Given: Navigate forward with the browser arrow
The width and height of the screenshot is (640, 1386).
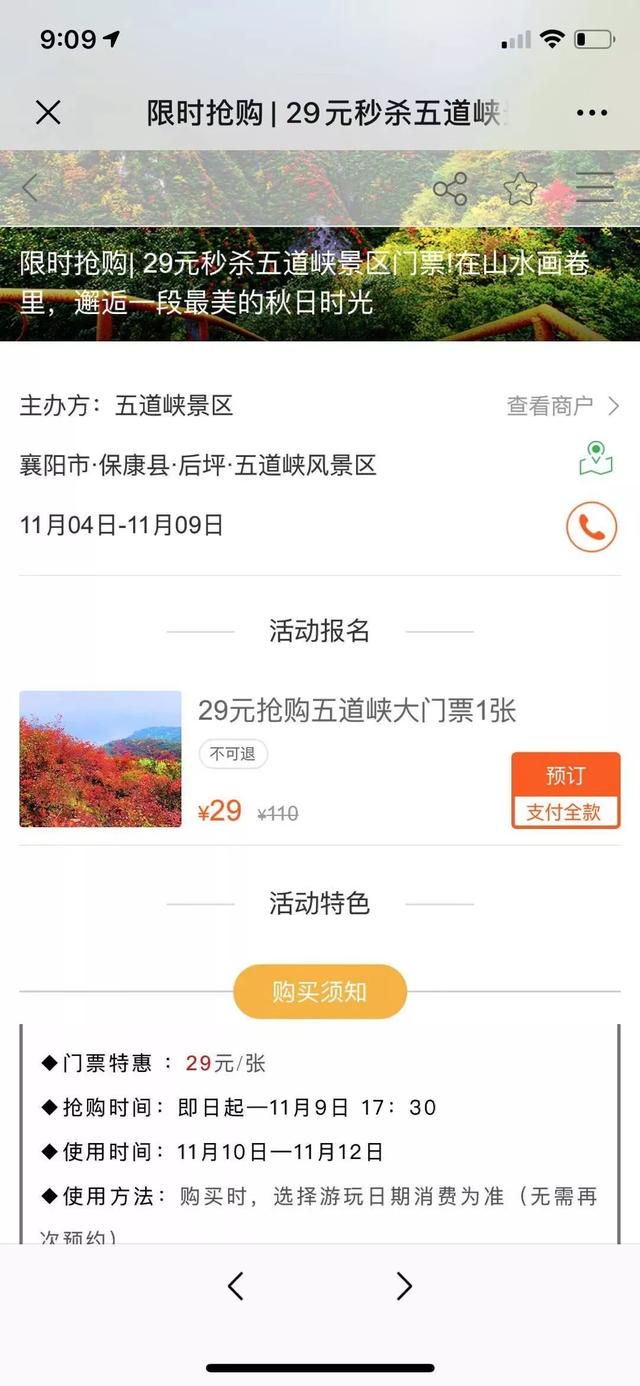Looking at the screenshot, I should click(404, 1286).
